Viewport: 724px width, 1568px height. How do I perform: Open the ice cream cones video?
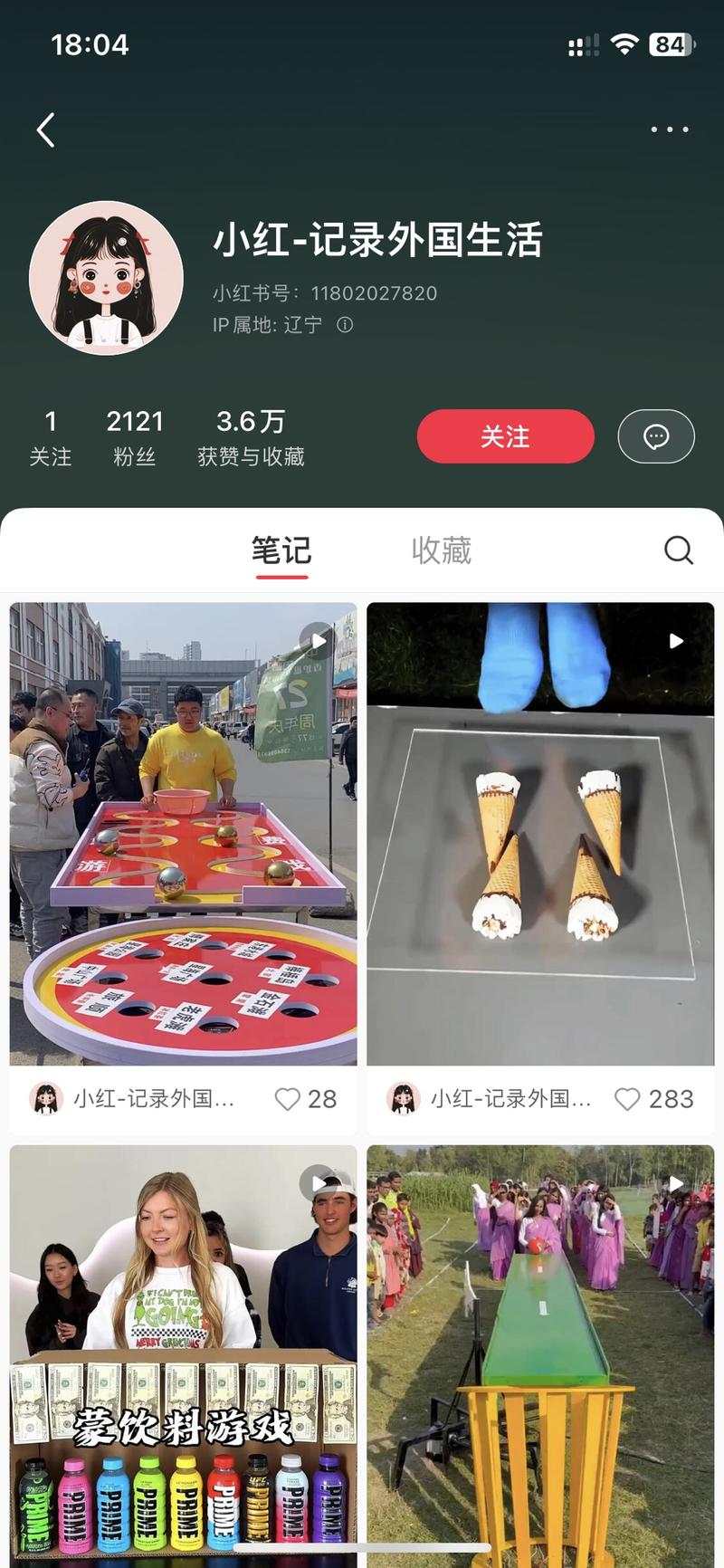click(540, 833)
